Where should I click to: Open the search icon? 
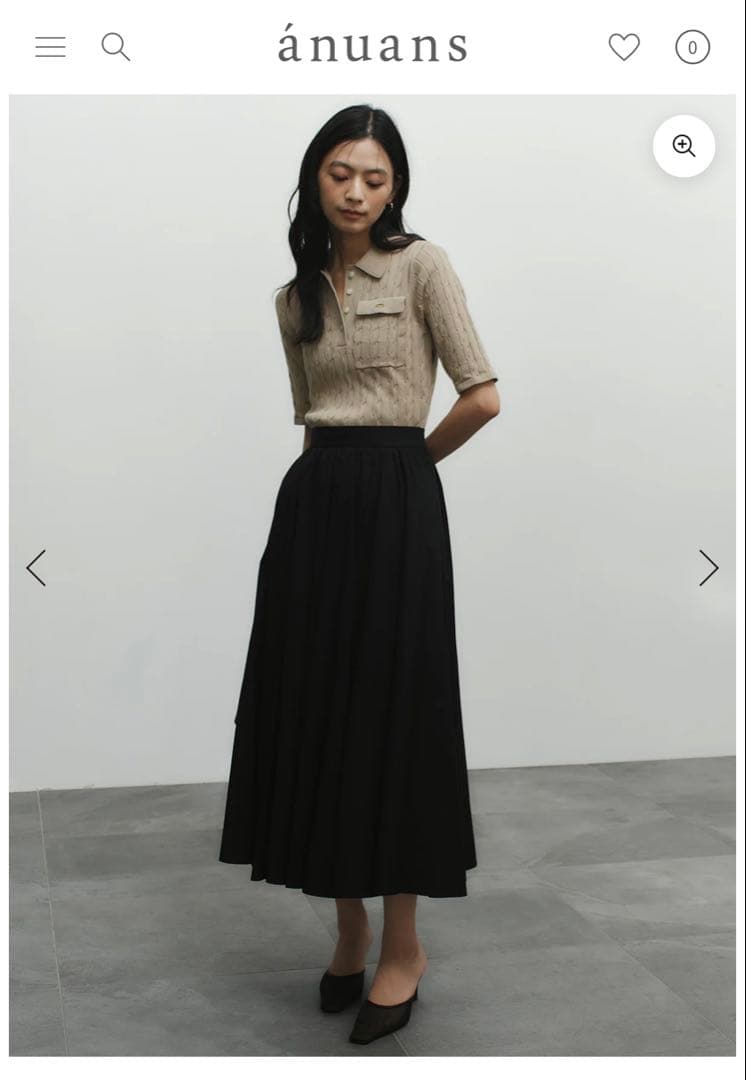click(x=116, y=47)
